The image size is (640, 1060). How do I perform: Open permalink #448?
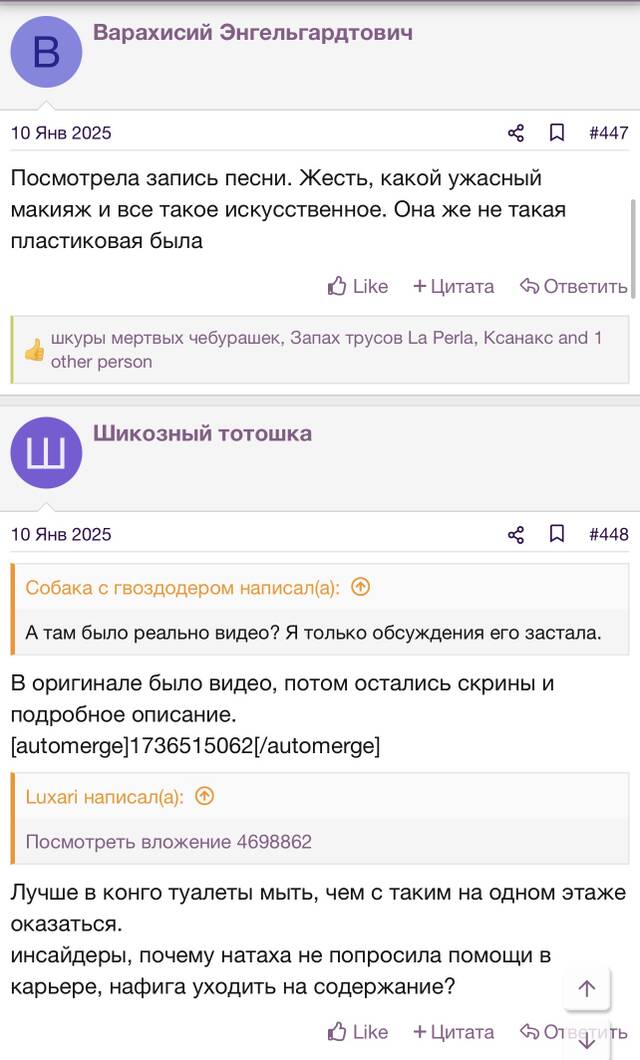click(x=609, y=534)
